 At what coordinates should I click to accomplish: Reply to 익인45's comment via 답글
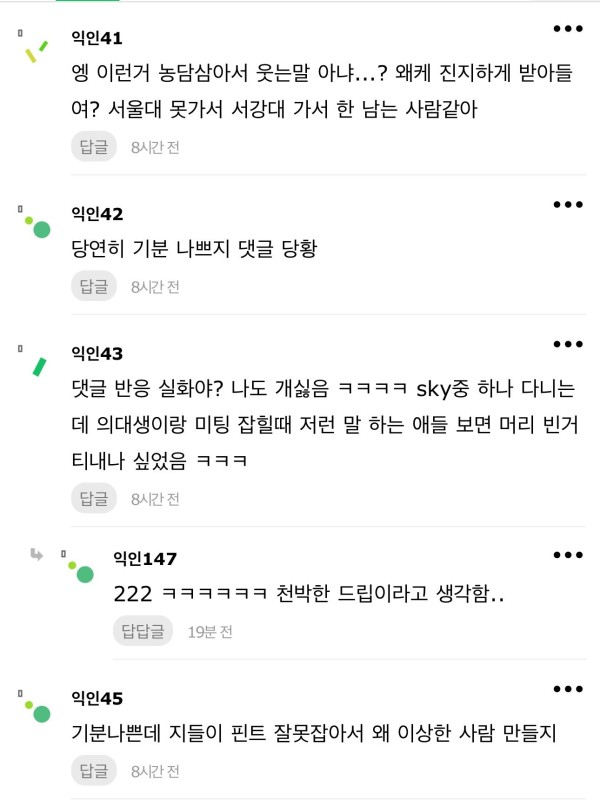click(x=94, y=771)
